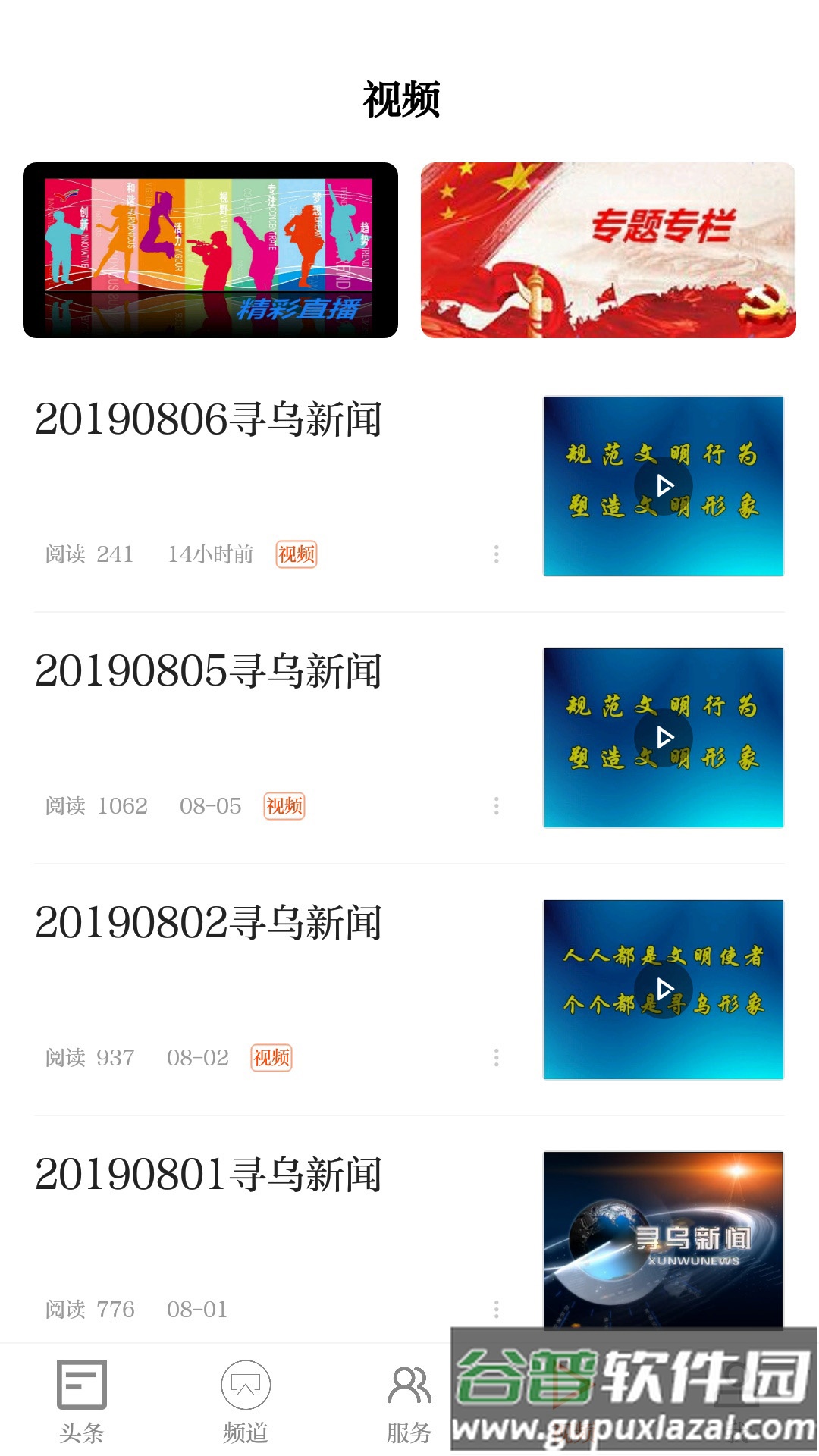Start the 20190802寻乌新闻 video play icon
Image resolution: width=819 pixels, height=1456 pixels.
[664, 987]
